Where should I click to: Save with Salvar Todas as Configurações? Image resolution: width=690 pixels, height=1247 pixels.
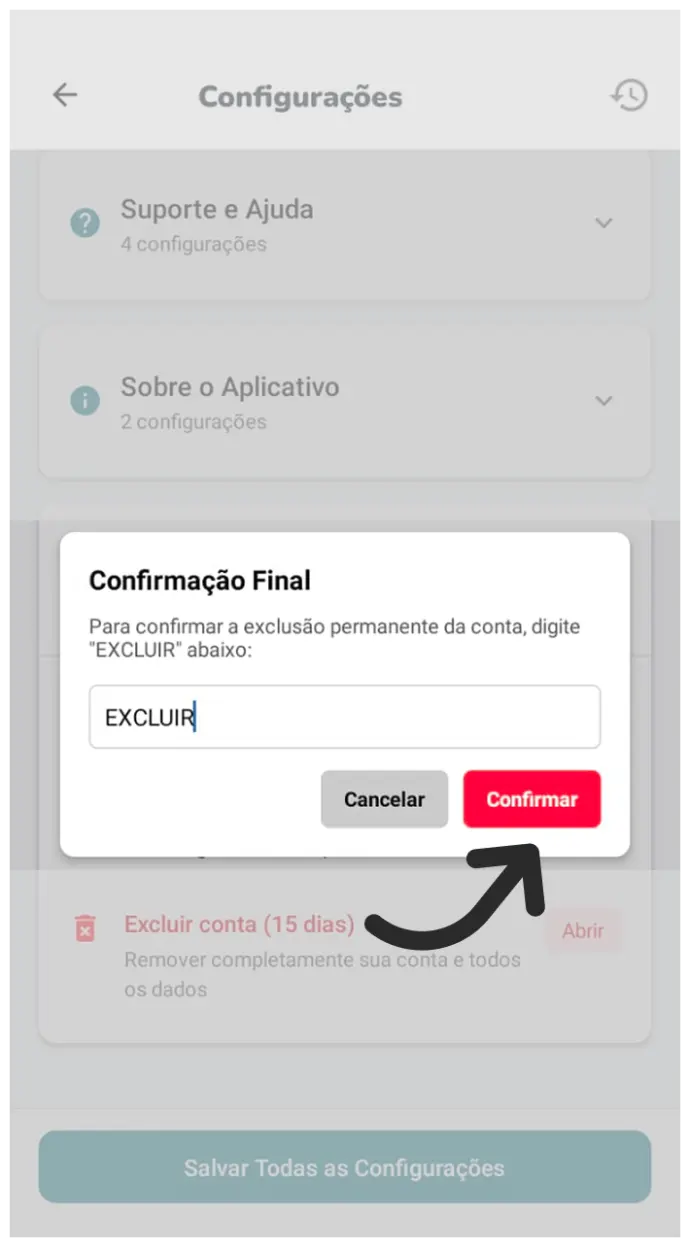344,1167
